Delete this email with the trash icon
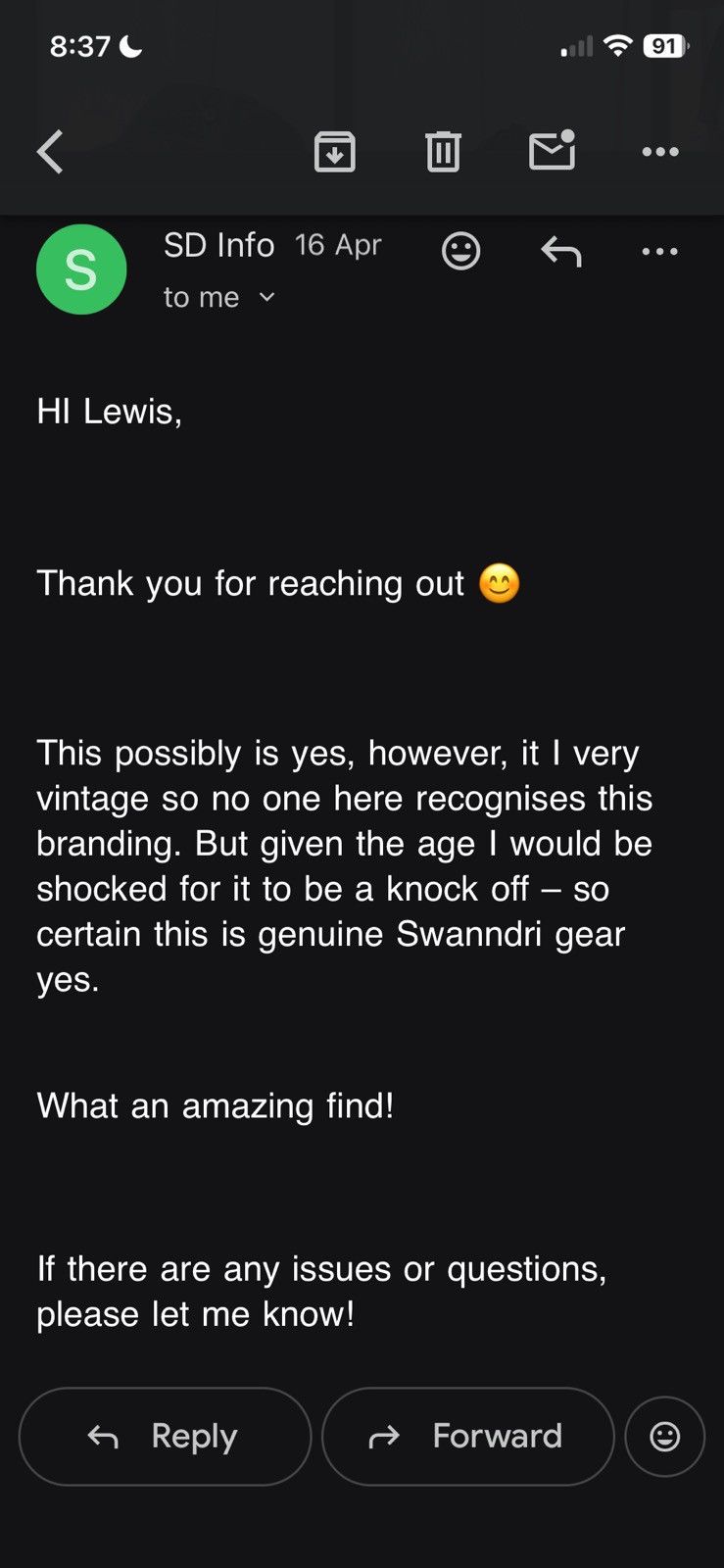 [x=443, y=152]
